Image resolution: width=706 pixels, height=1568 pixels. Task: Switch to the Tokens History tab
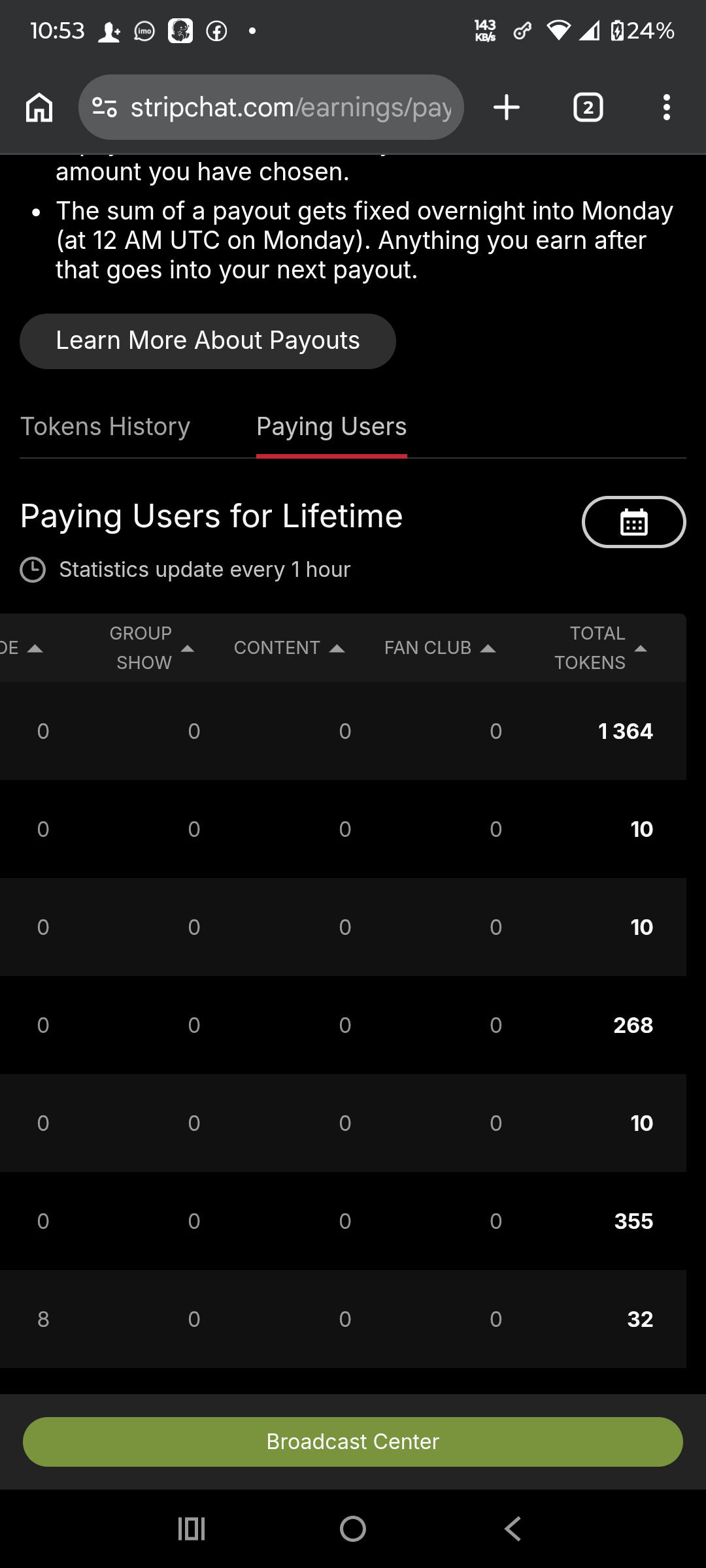pos(105,427)
